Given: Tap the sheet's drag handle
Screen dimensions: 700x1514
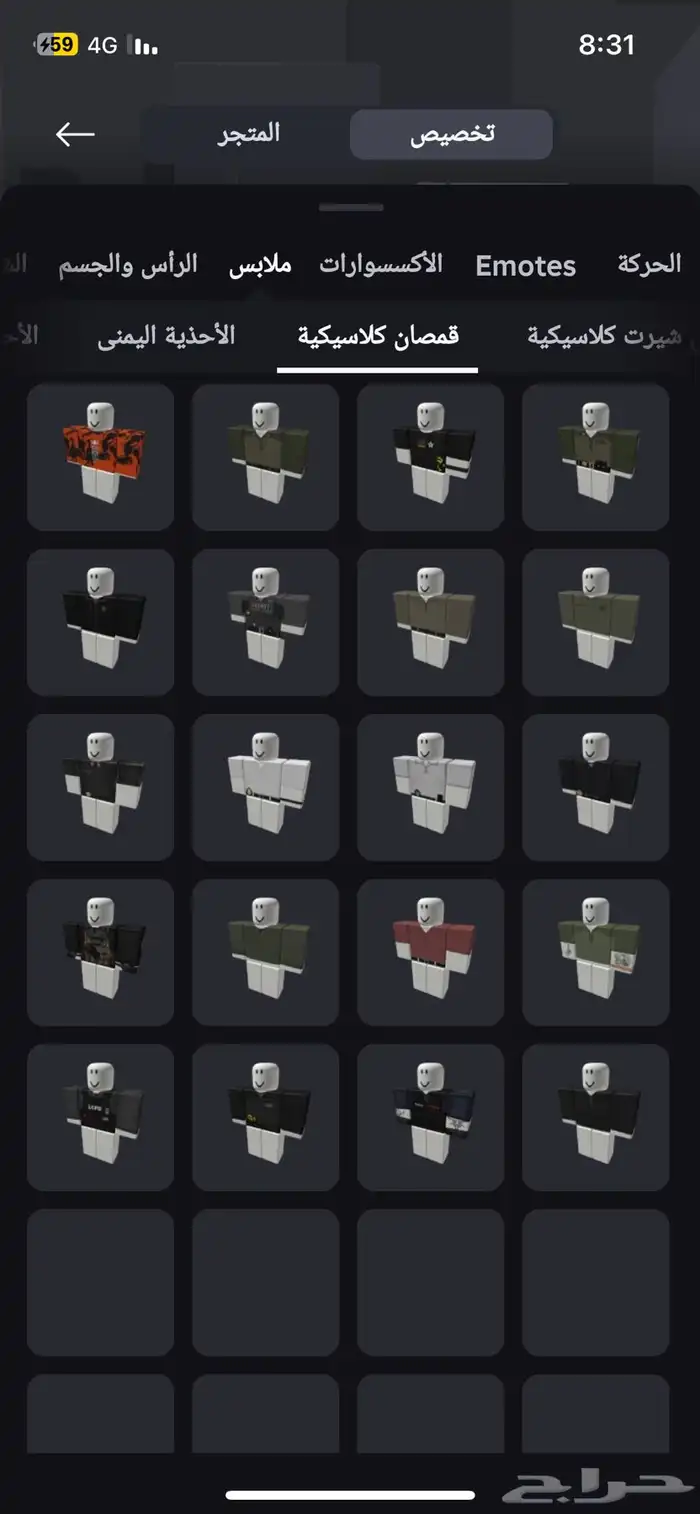Looking at the screenshot, I should click(x=350, y=207).
